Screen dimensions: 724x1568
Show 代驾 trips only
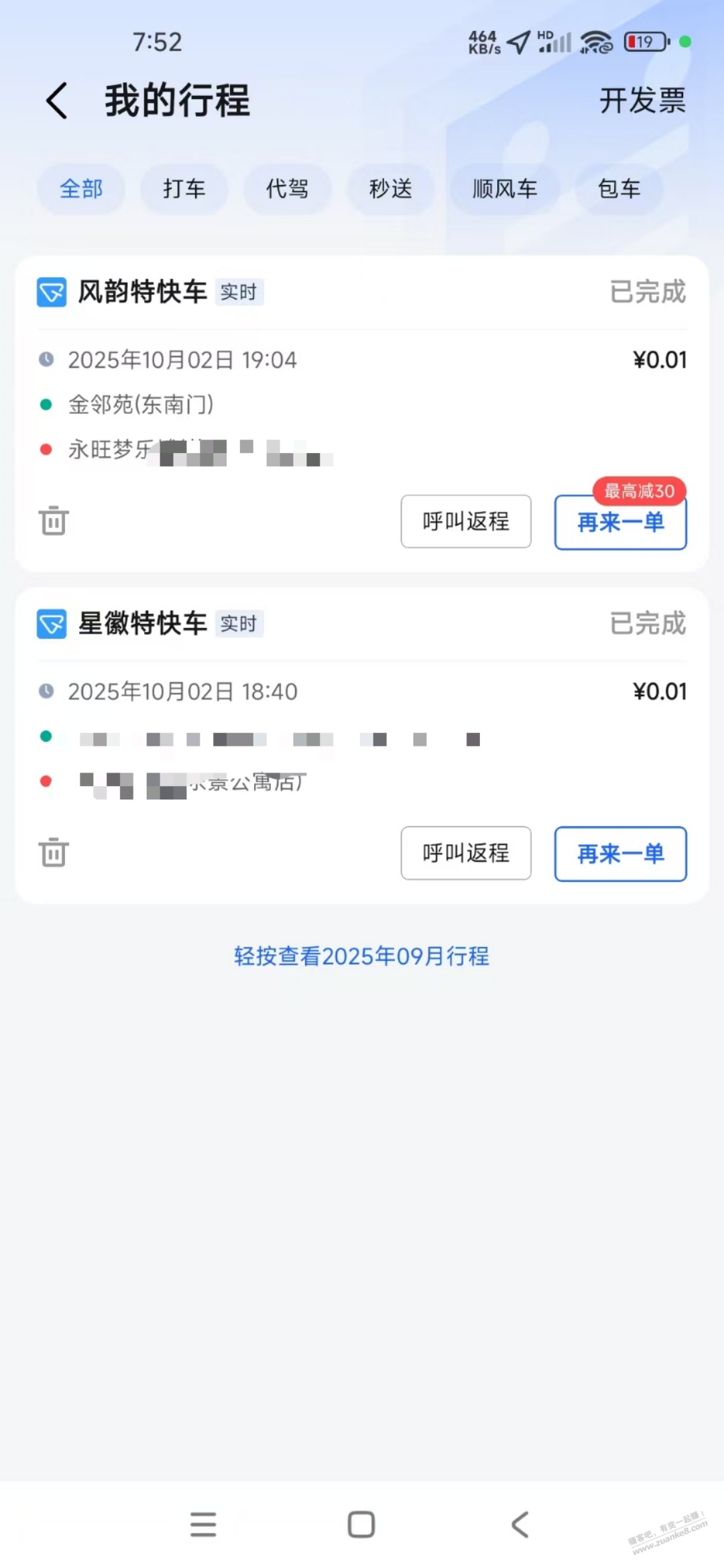287,189
